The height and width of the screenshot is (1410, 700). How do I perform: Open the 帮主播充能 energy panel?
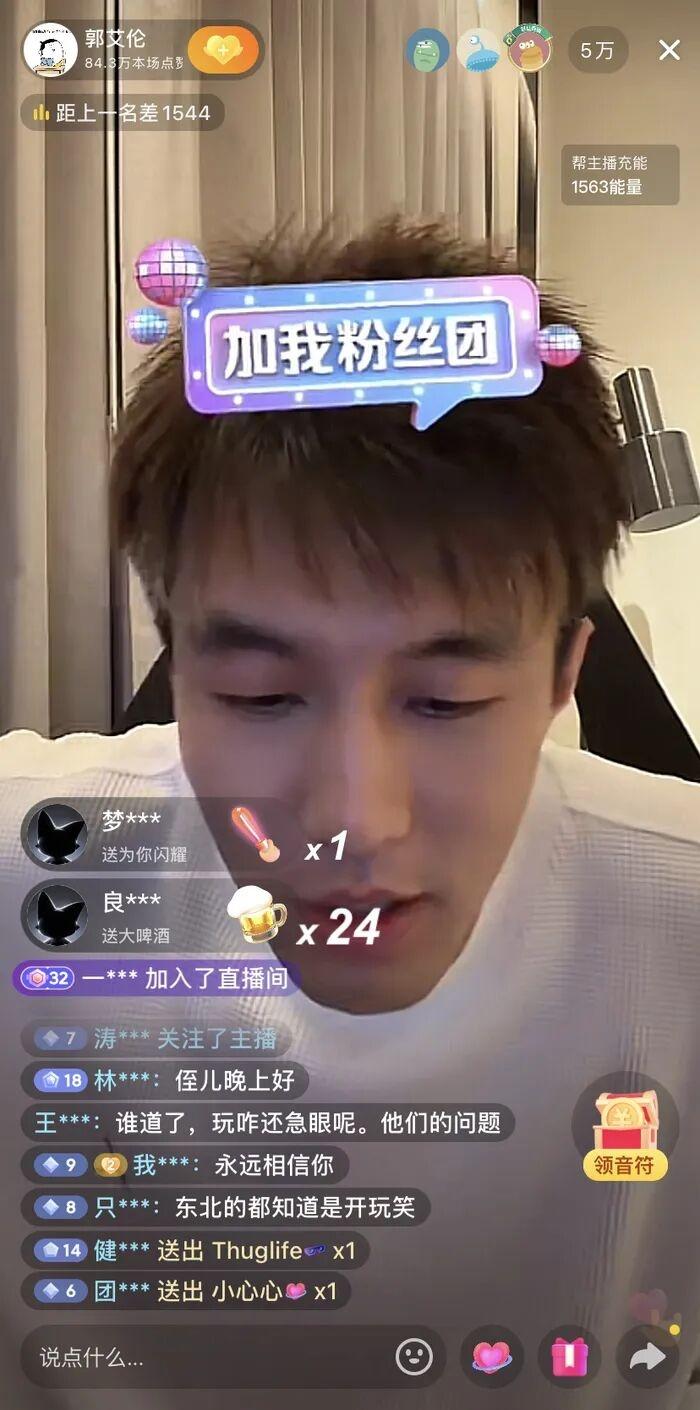click(x=619, y=175)
